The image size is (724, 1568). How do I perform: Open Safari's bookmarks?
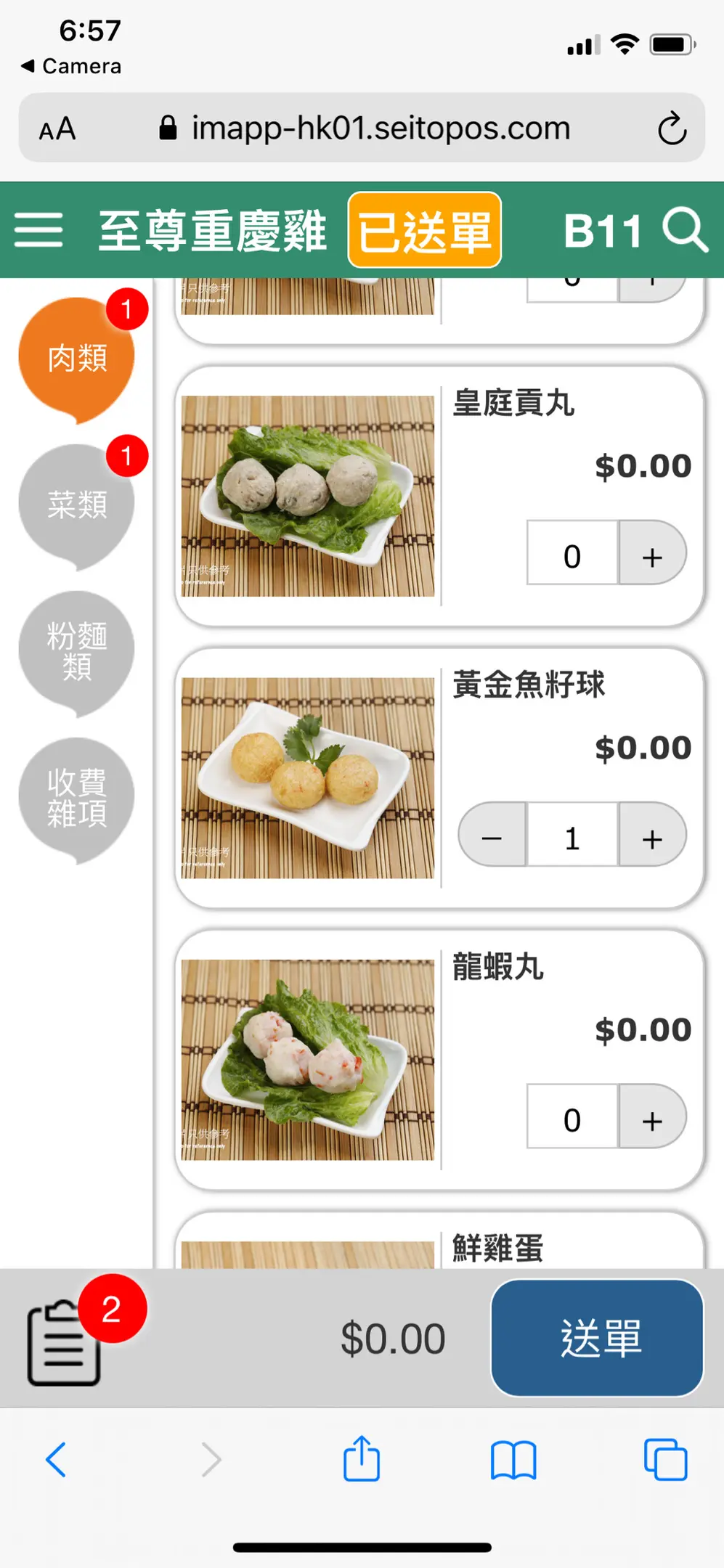click(x=513, y=1459)
